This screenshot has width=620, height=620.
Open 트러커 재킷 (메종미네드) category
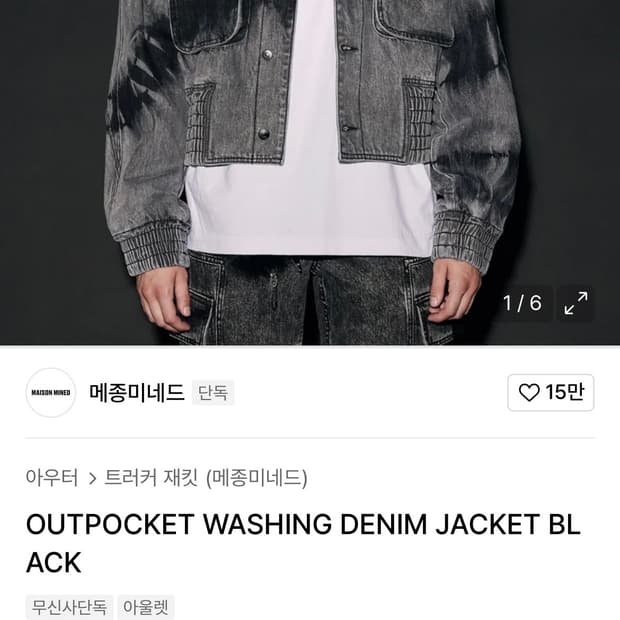[206, 477]
